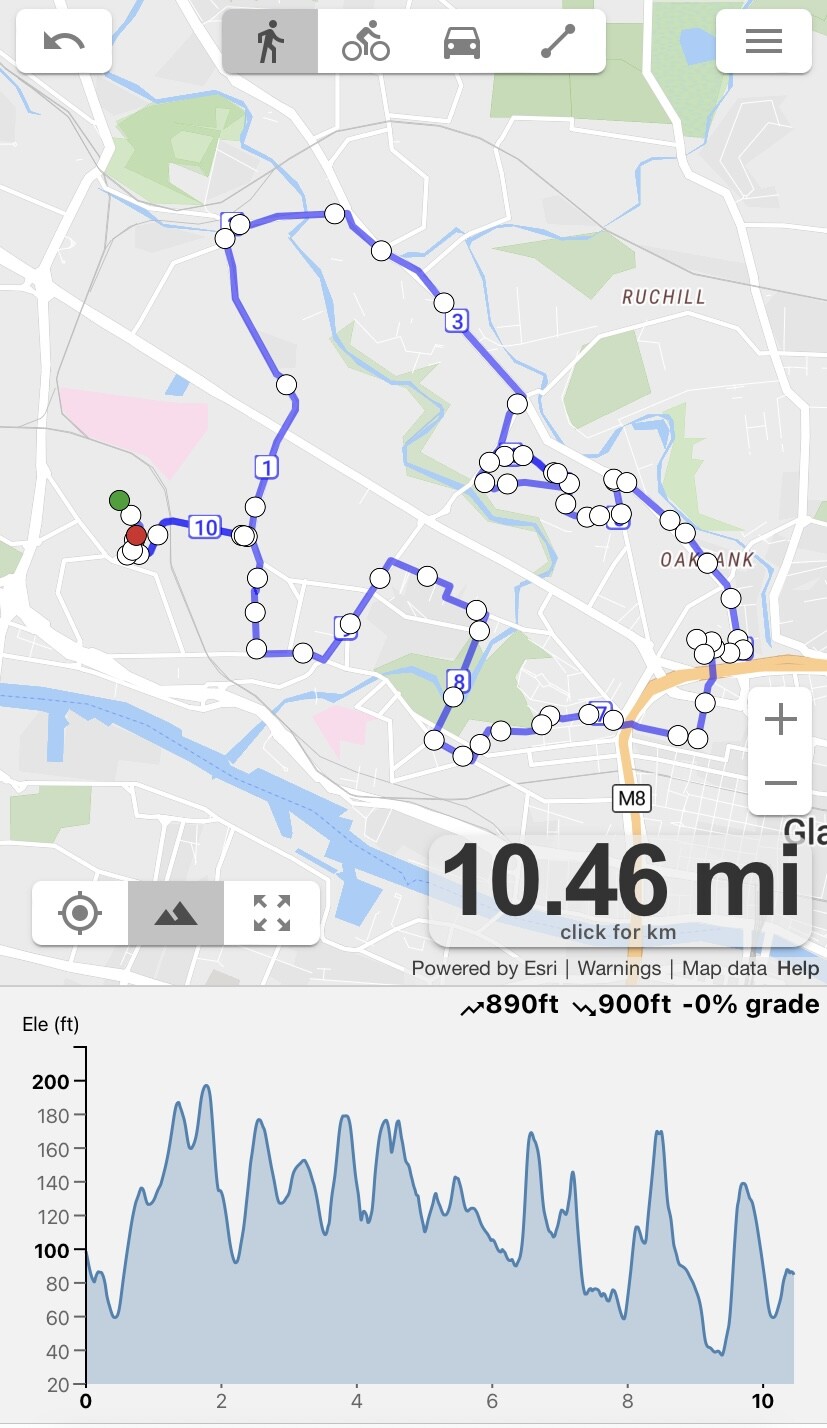Zoom in on the map
The image size is (827, 1428).
coord(780,720)
